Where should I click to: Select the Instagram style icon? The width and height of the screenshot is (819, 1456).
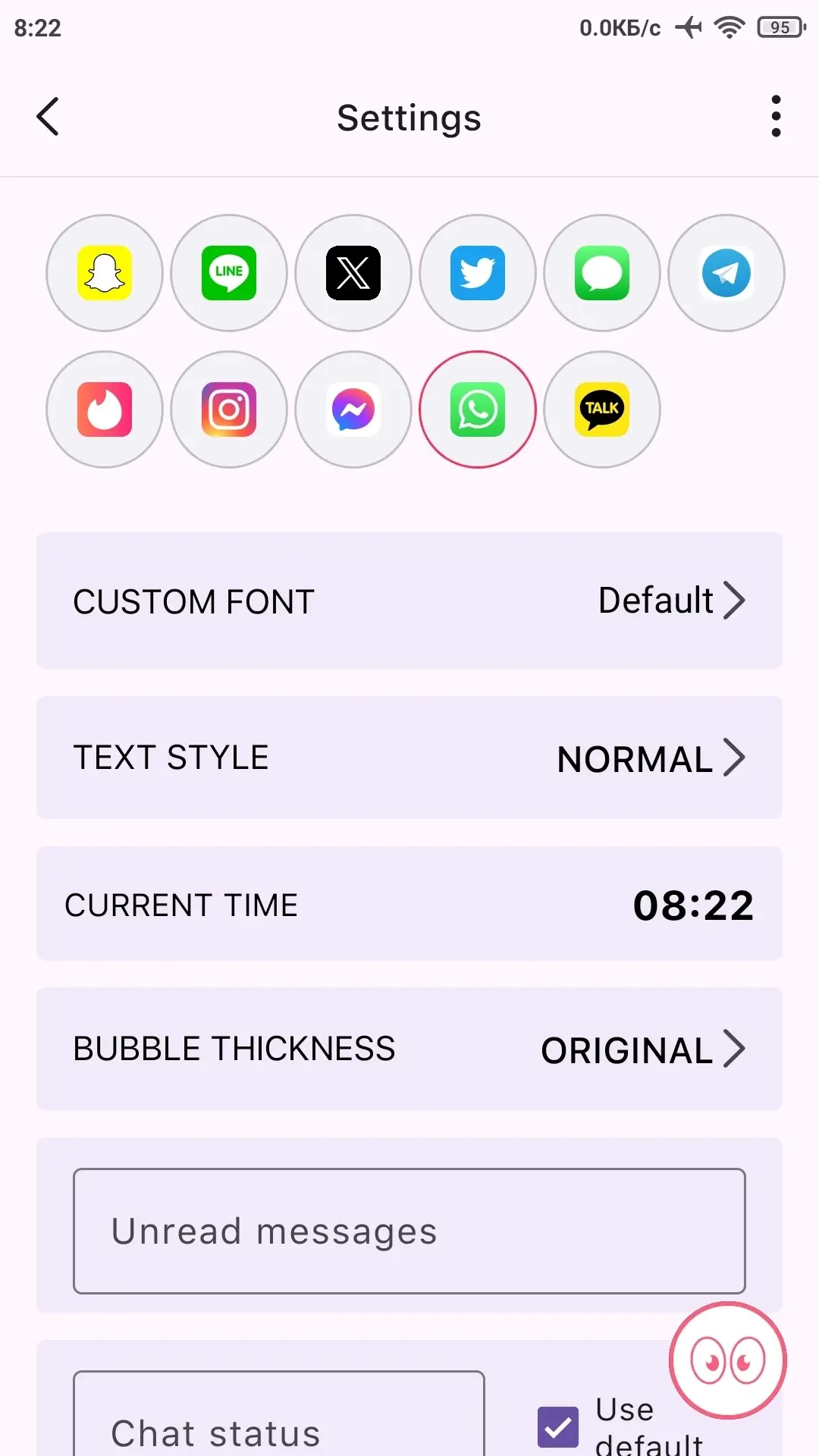[x=229, y=409]
